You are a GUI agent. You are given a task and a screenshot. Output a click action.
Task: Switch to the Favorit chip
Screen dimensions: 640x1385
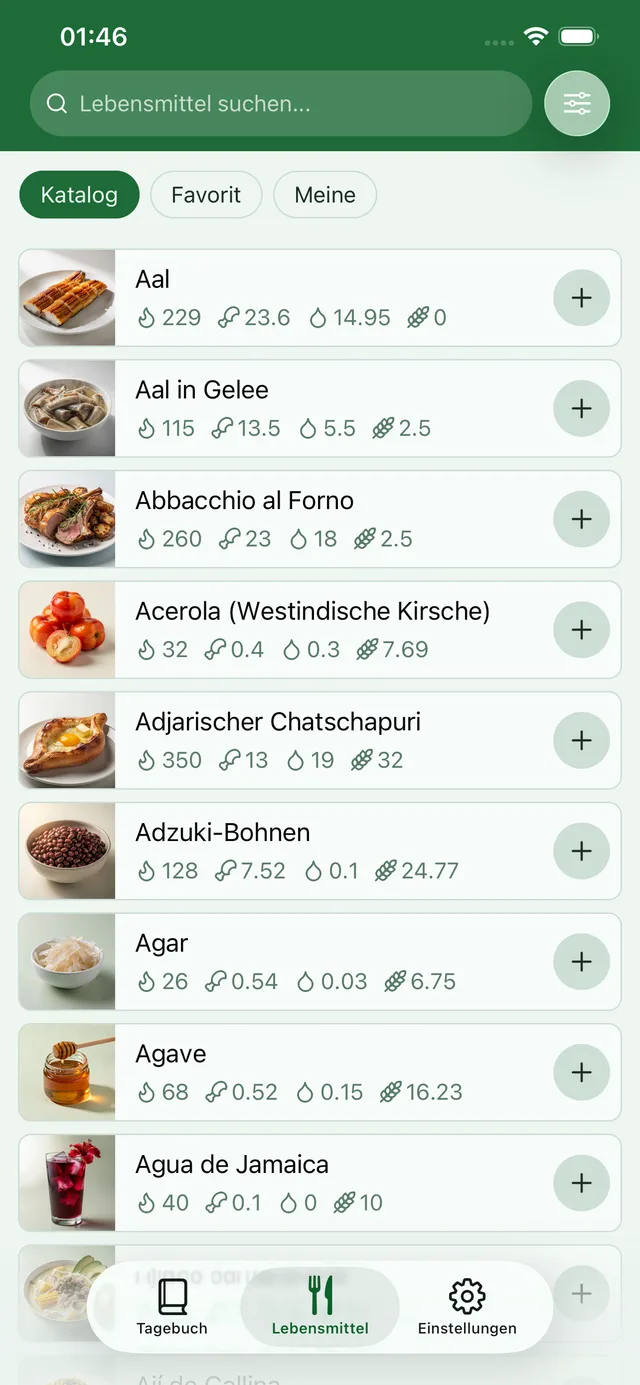206,194
